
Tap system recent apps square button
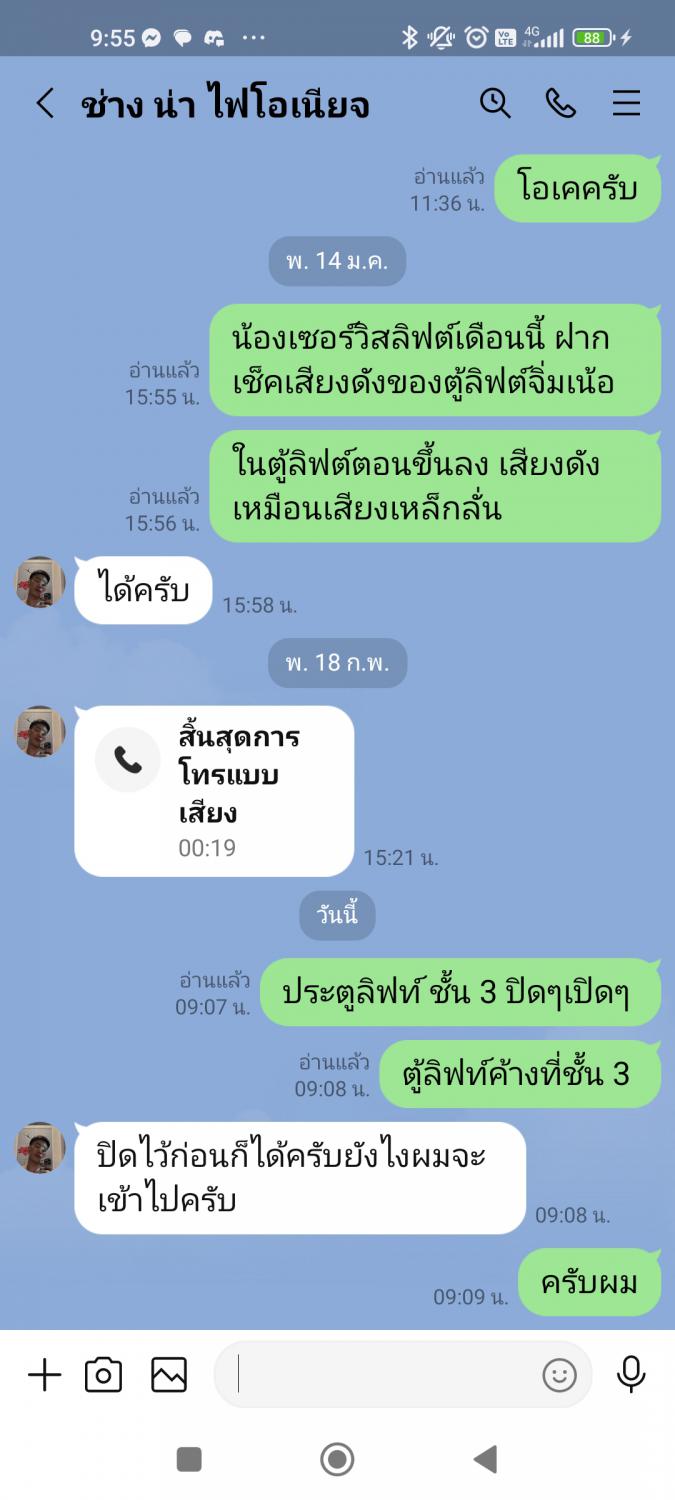189,1459
